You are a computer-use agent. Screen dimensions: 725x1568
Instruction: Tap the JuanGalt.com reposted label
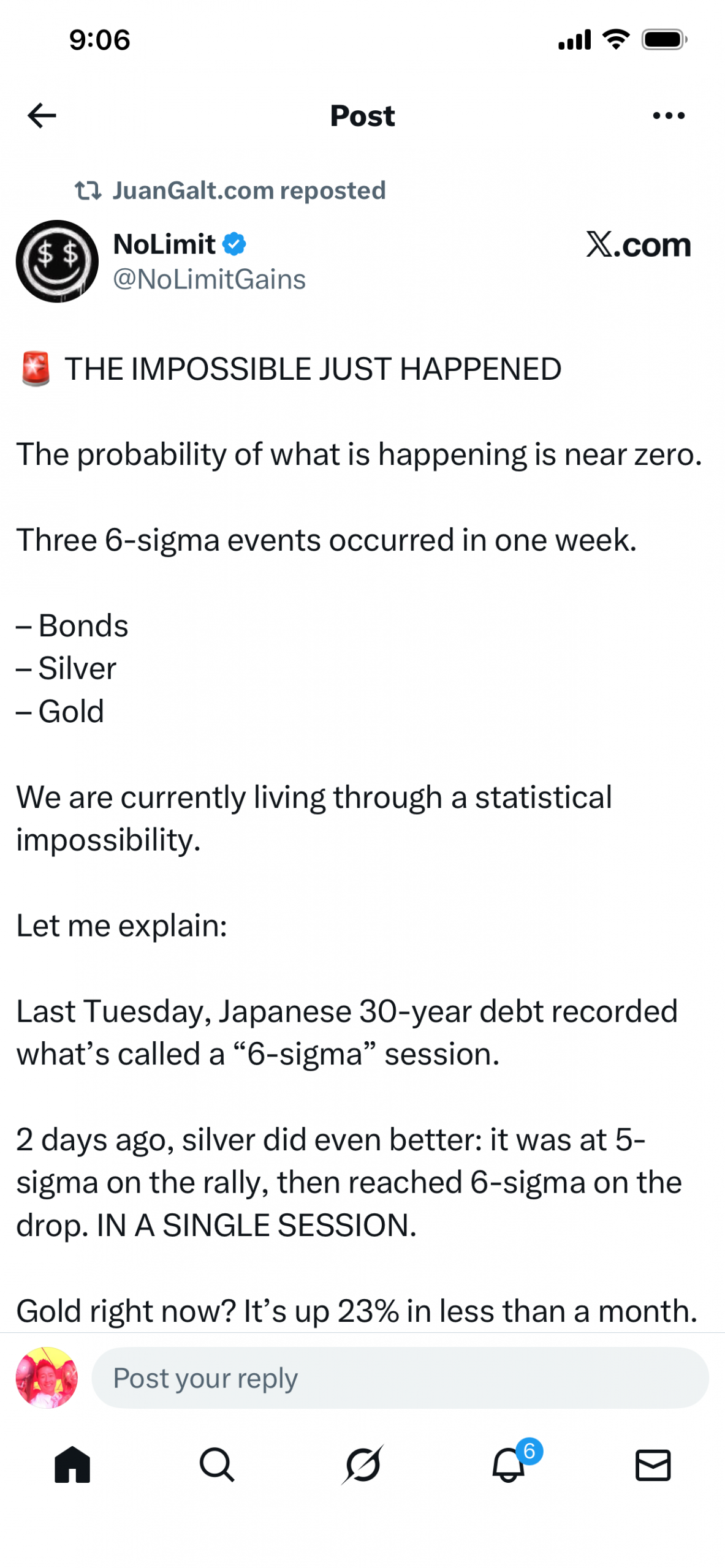coord(248,190)
